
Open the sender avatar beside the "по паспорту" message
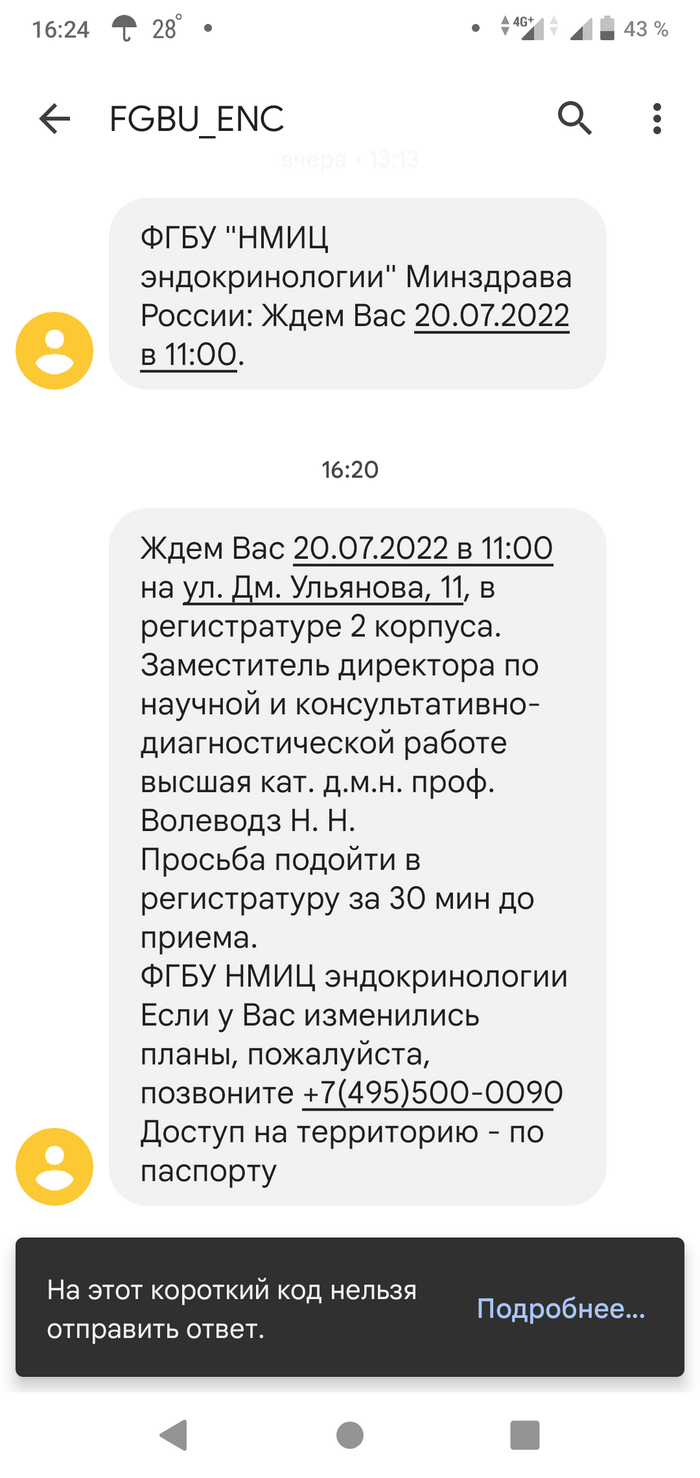(55, 1166)
